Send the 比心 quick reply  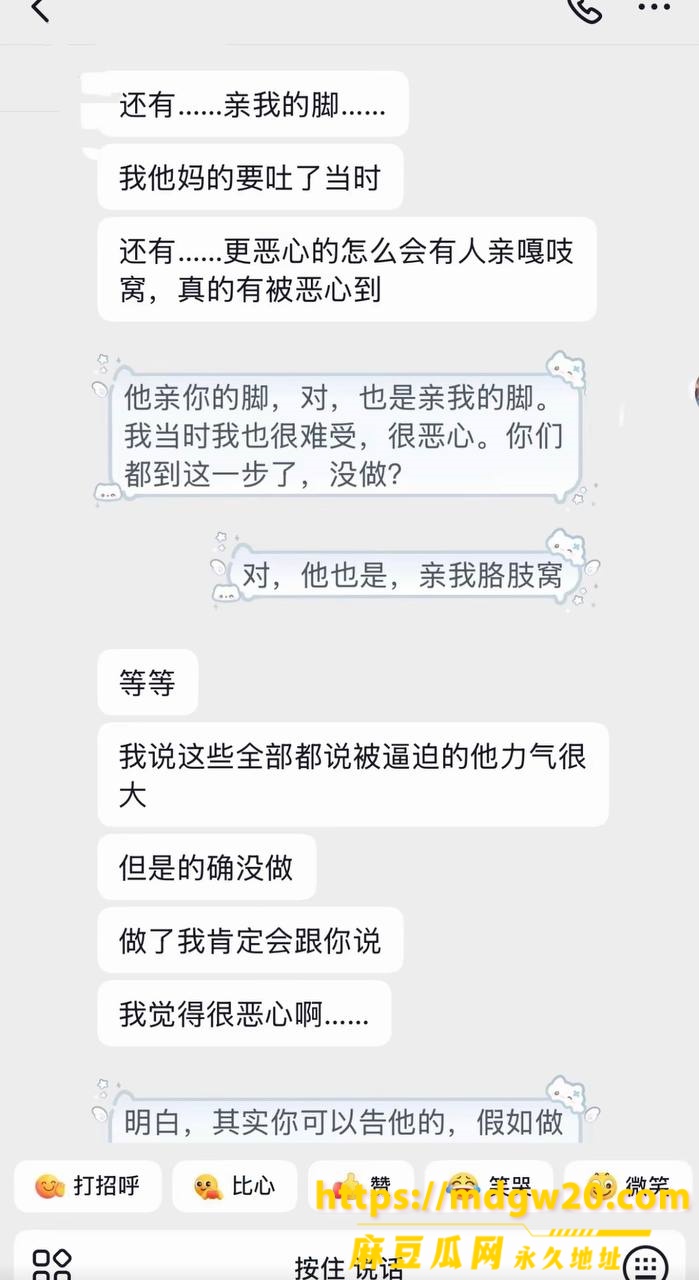235,1187
